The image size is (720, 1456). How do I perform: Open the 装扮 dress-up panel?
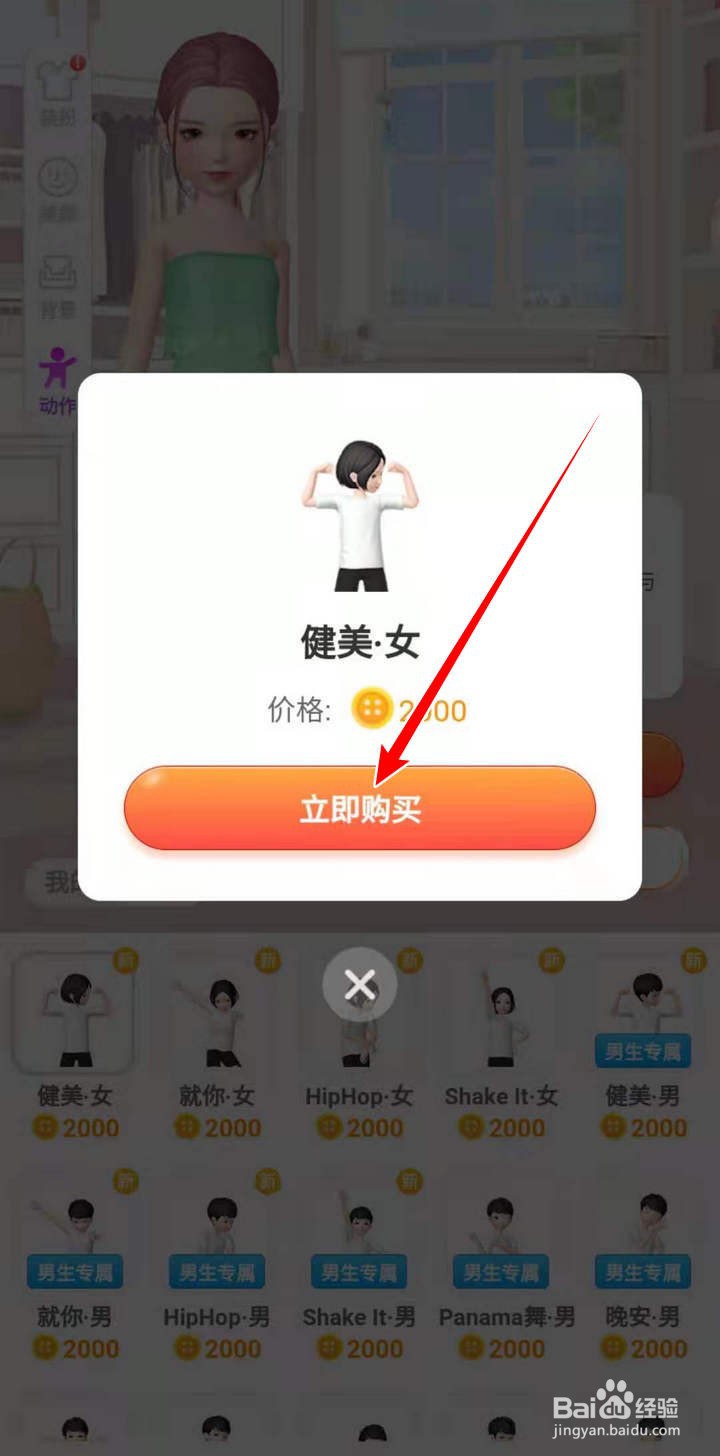pos(55,85)
